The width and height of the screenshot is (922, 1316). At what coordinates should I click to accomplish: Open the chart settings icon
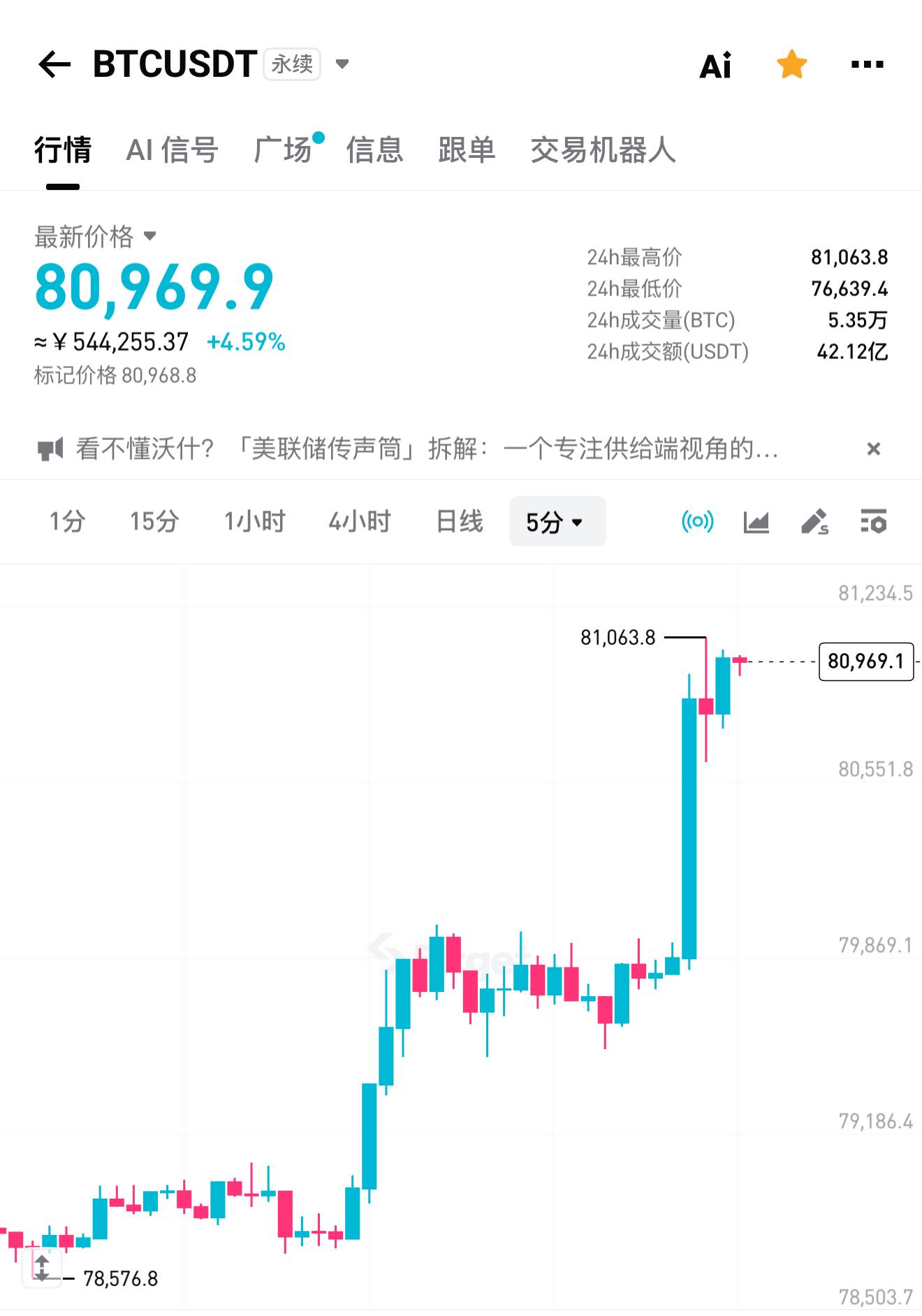coord(874,522)
